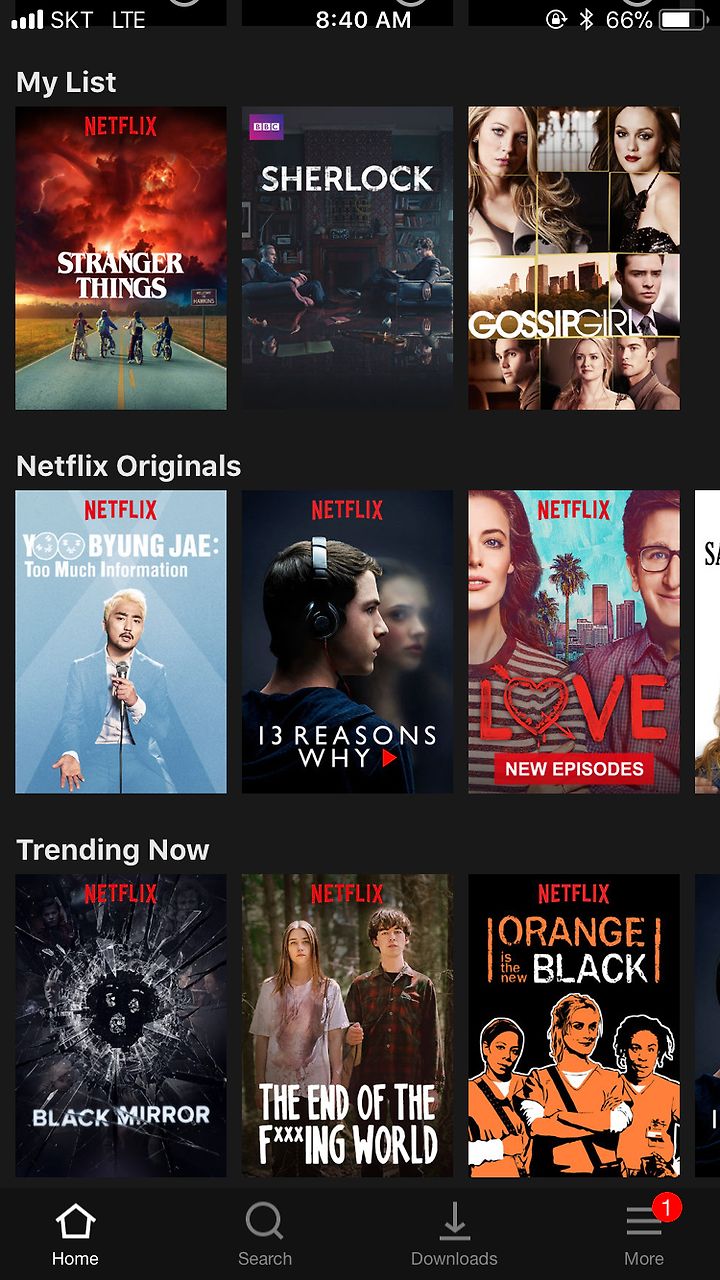Tap the 13 Reasons Why tile

(x=347, y=642)
